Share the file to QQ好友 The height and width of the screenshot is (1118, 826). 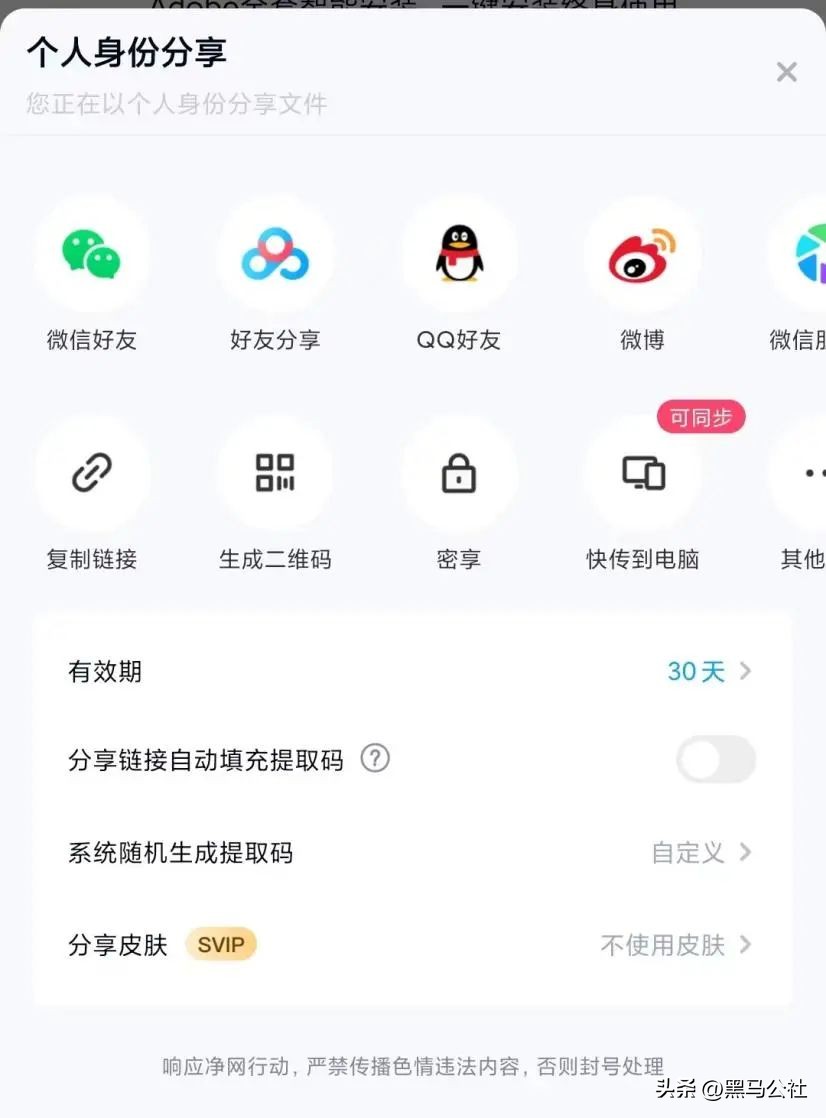(459, 254)
